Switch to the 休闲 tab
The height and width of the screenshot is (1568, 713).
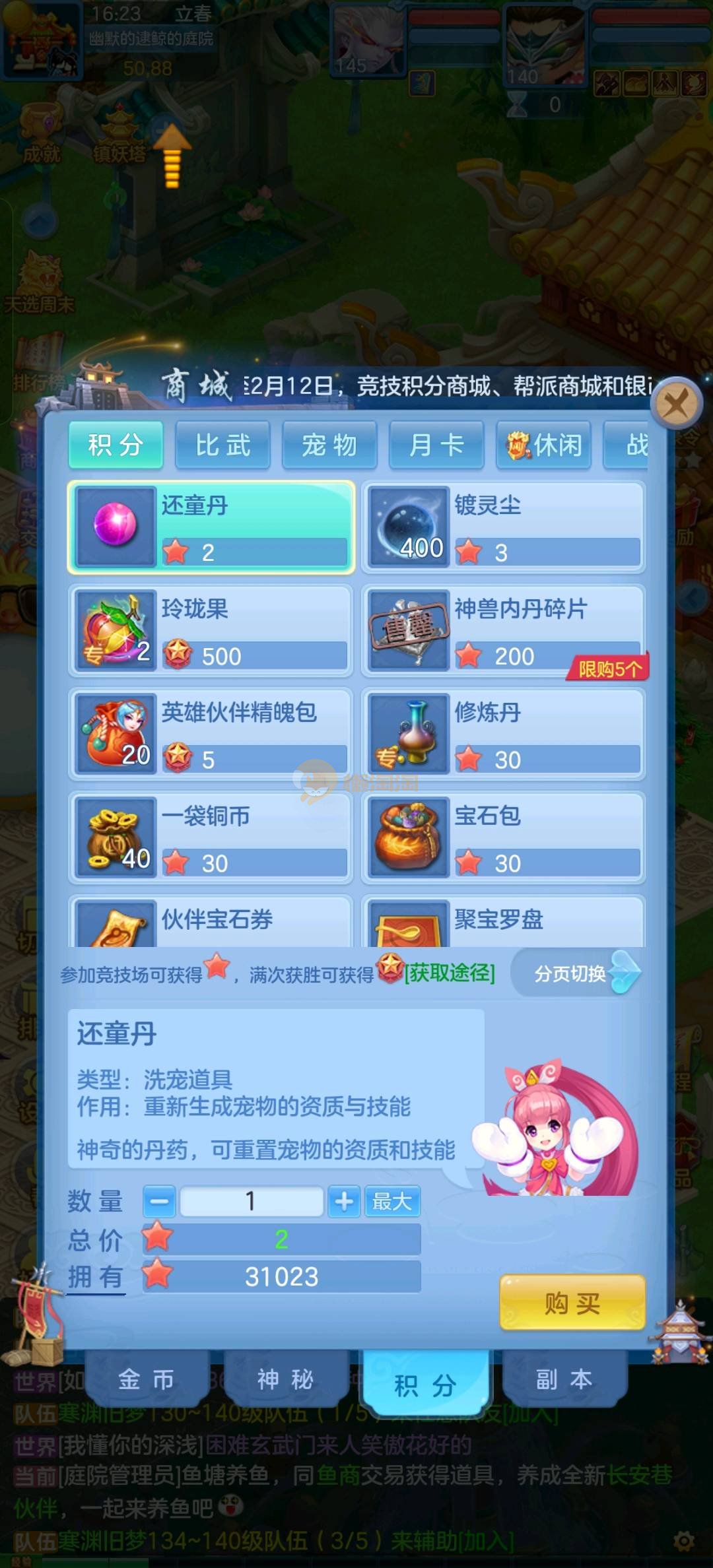[x=544, y=445]
